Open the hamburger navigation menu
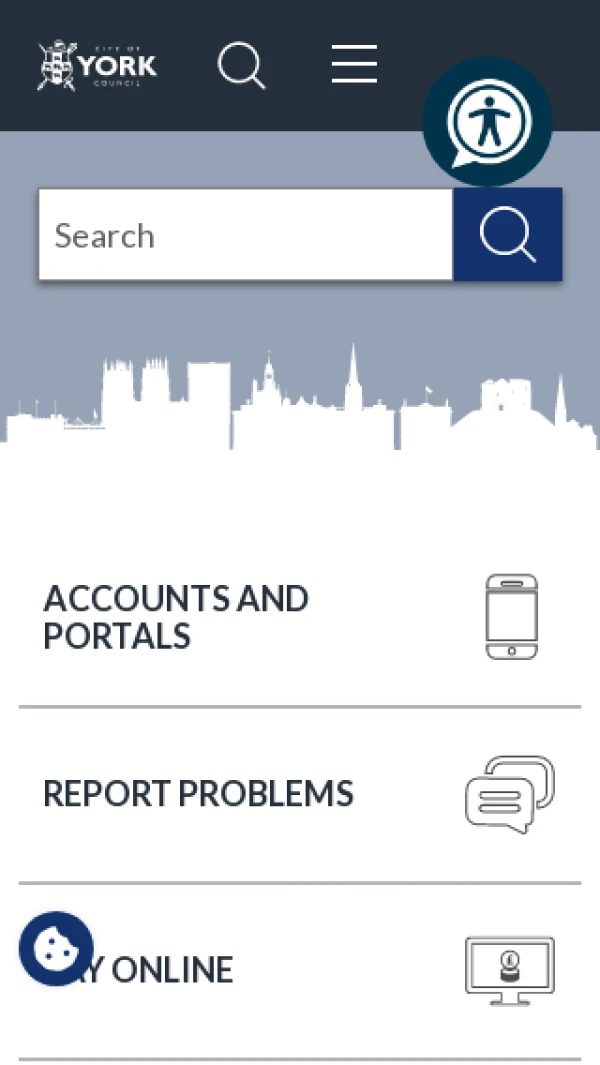The width and height of the screenshot is (600, 1065). click(354, 65)
